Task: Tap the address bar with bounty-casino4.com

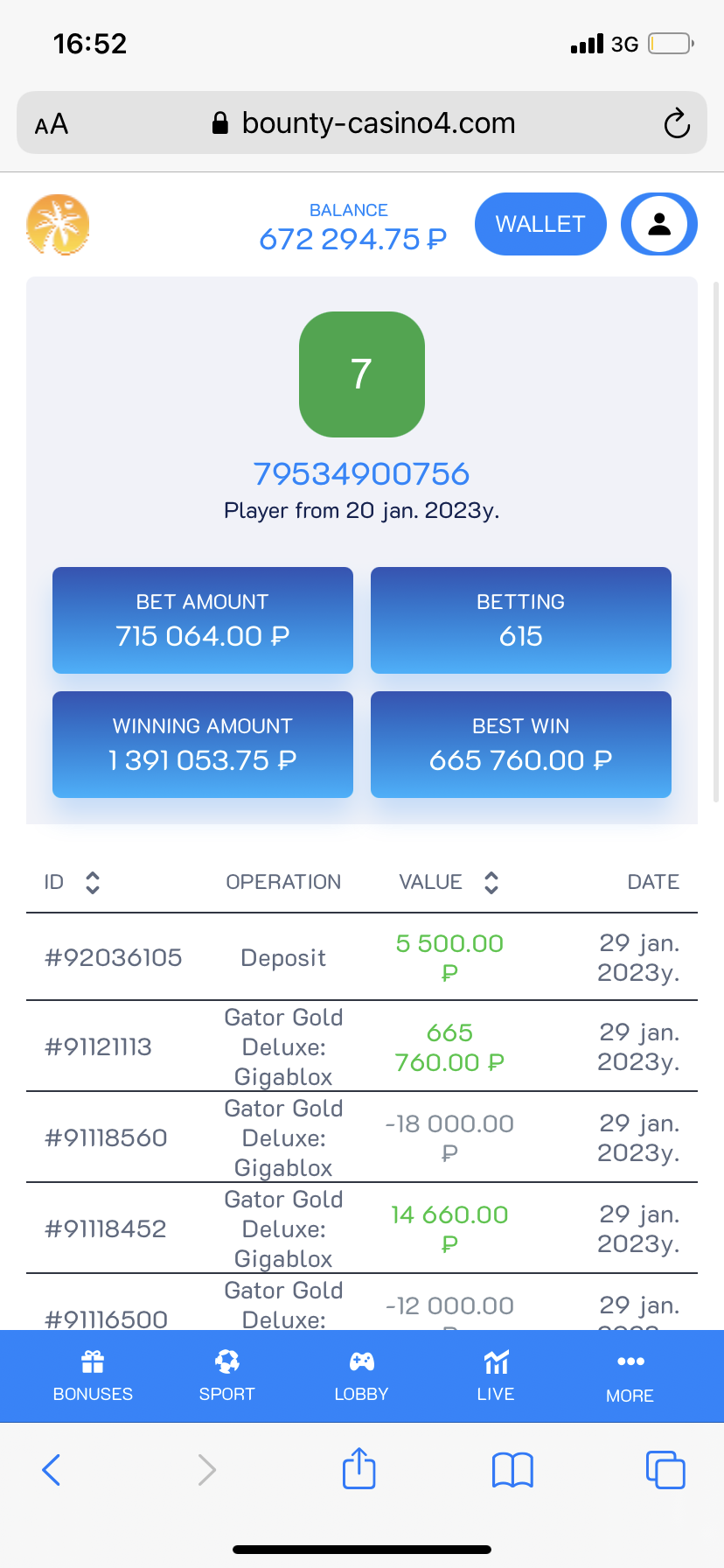Action: coord(362,123)
